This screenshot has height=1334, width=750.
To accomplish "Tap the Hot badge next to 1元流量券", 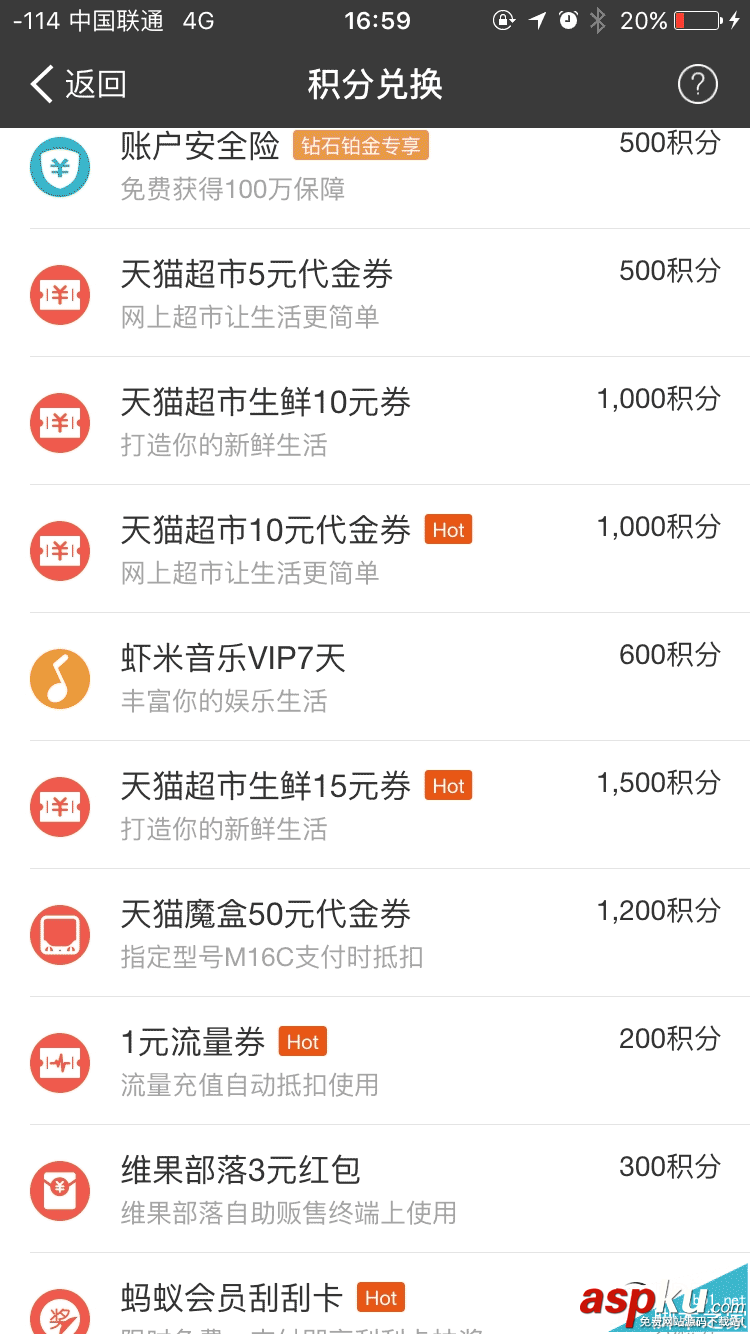I will coord(302,1041).
